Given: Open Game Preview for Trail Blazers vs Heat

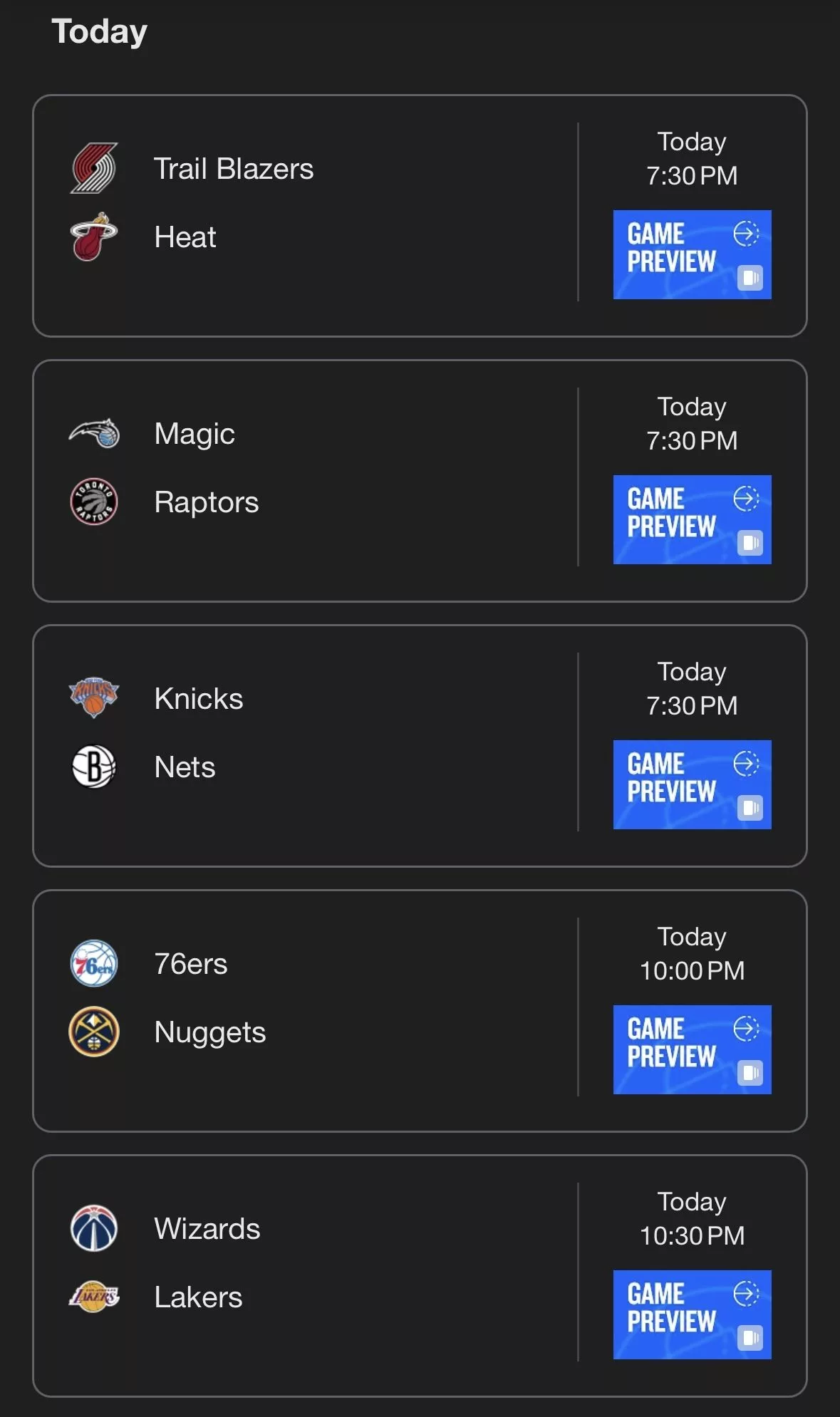Looking at the screenshot, I should (x=692, y=254).
